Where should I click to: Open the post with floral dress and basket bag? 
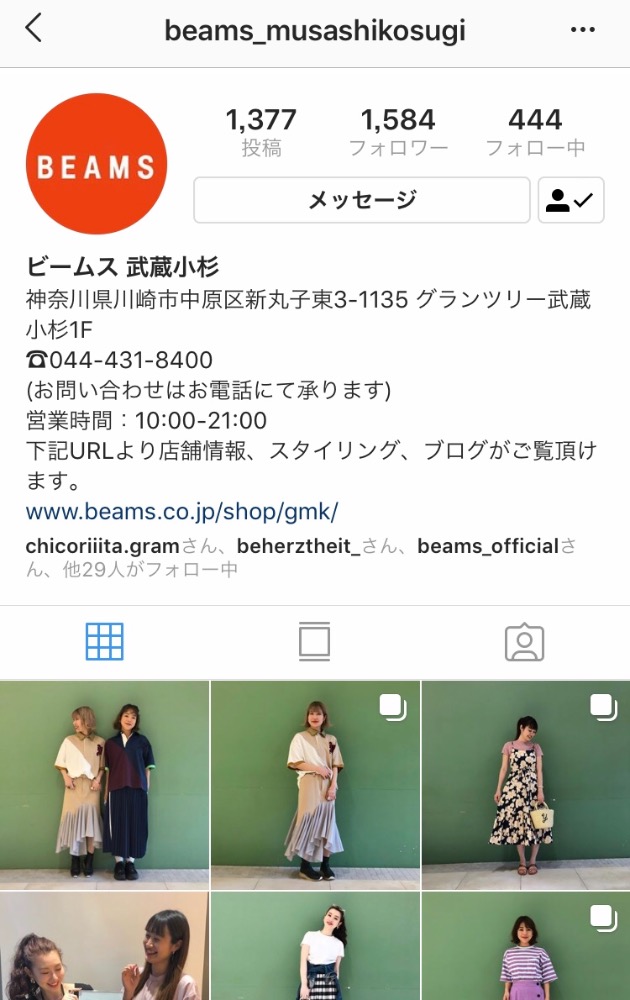[x=526, y=785]
